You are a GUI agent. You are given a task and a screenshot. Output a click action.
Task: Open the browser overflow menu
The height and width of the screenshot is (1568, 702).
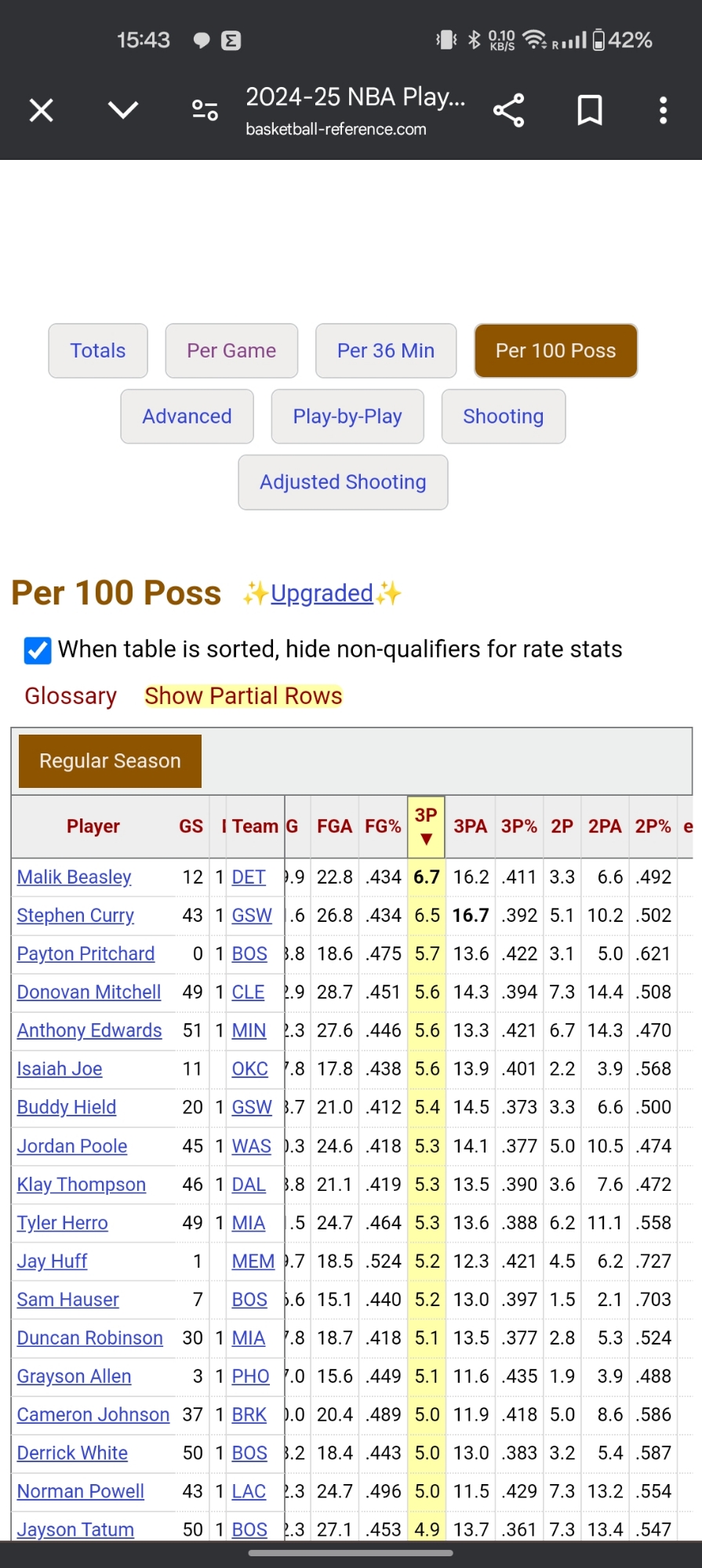tap(663, 111)
